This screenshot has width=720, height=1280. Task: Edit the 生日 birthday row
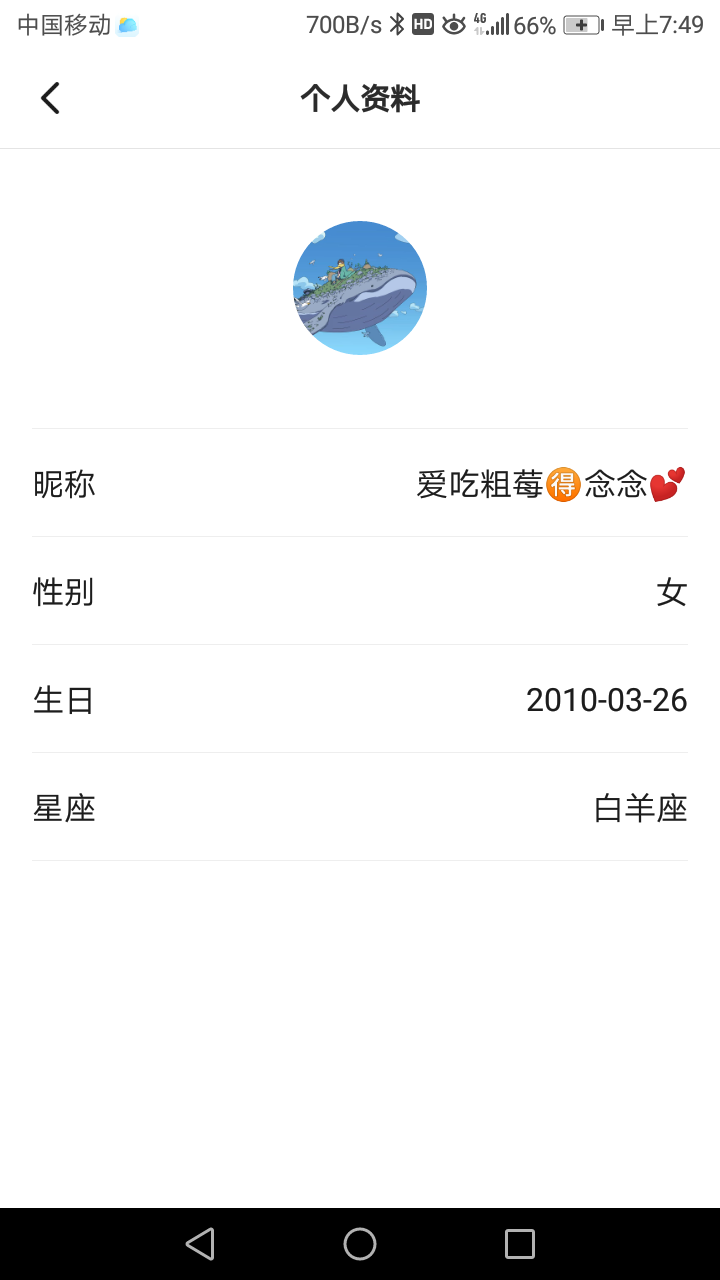click(x=360, y=700)
